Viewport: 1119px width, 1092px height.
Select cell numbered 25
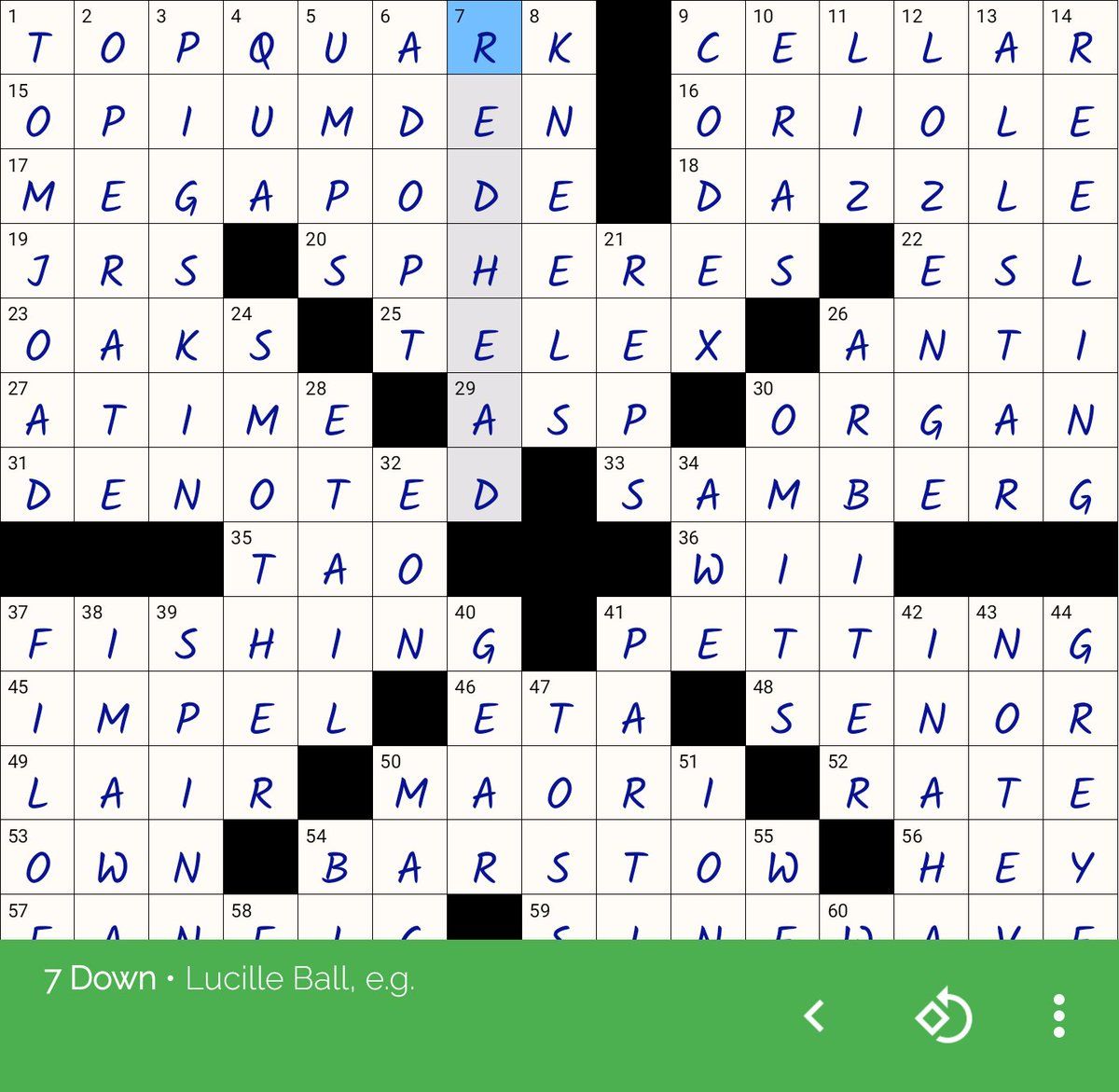[x=409, y=336]
